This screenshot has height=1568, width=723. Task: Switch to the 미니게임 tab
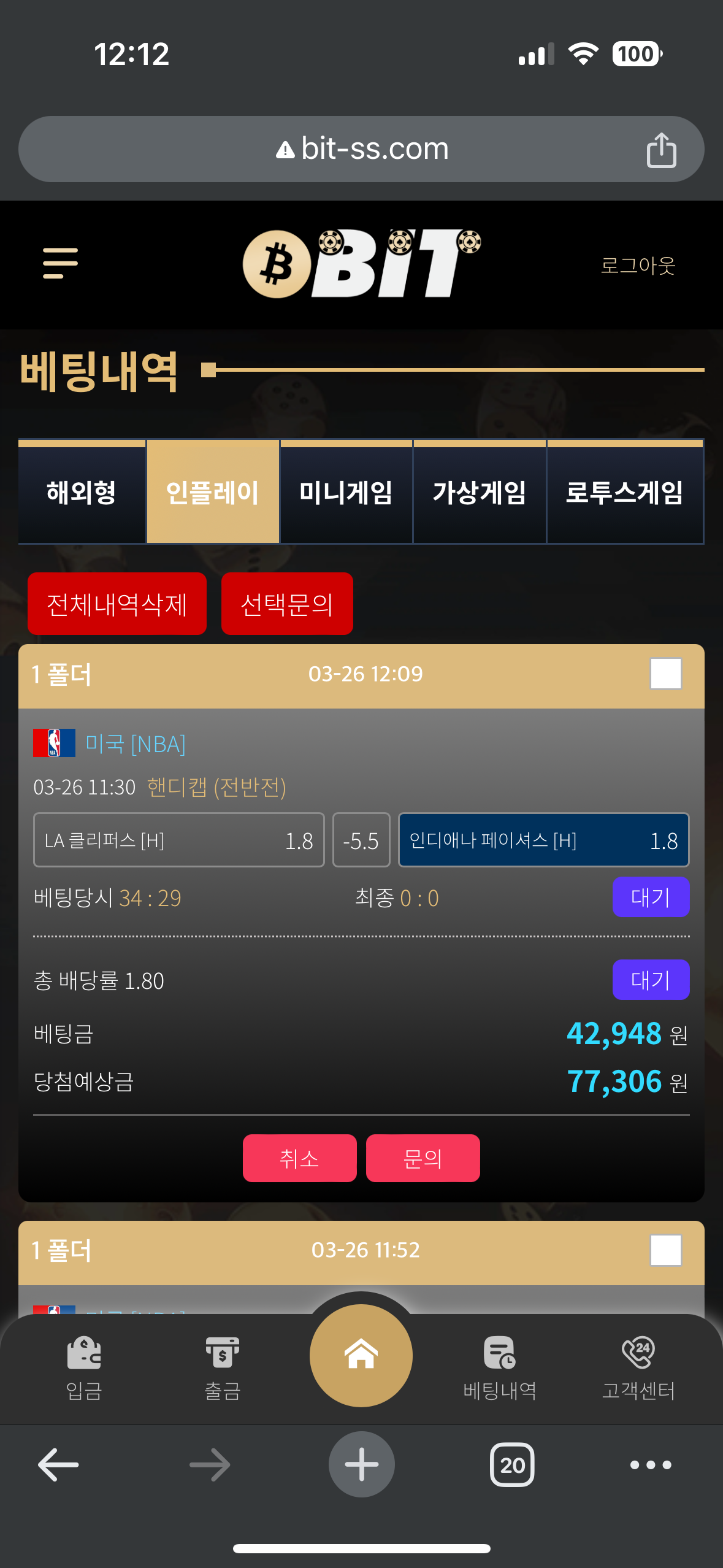coord(346,492)
